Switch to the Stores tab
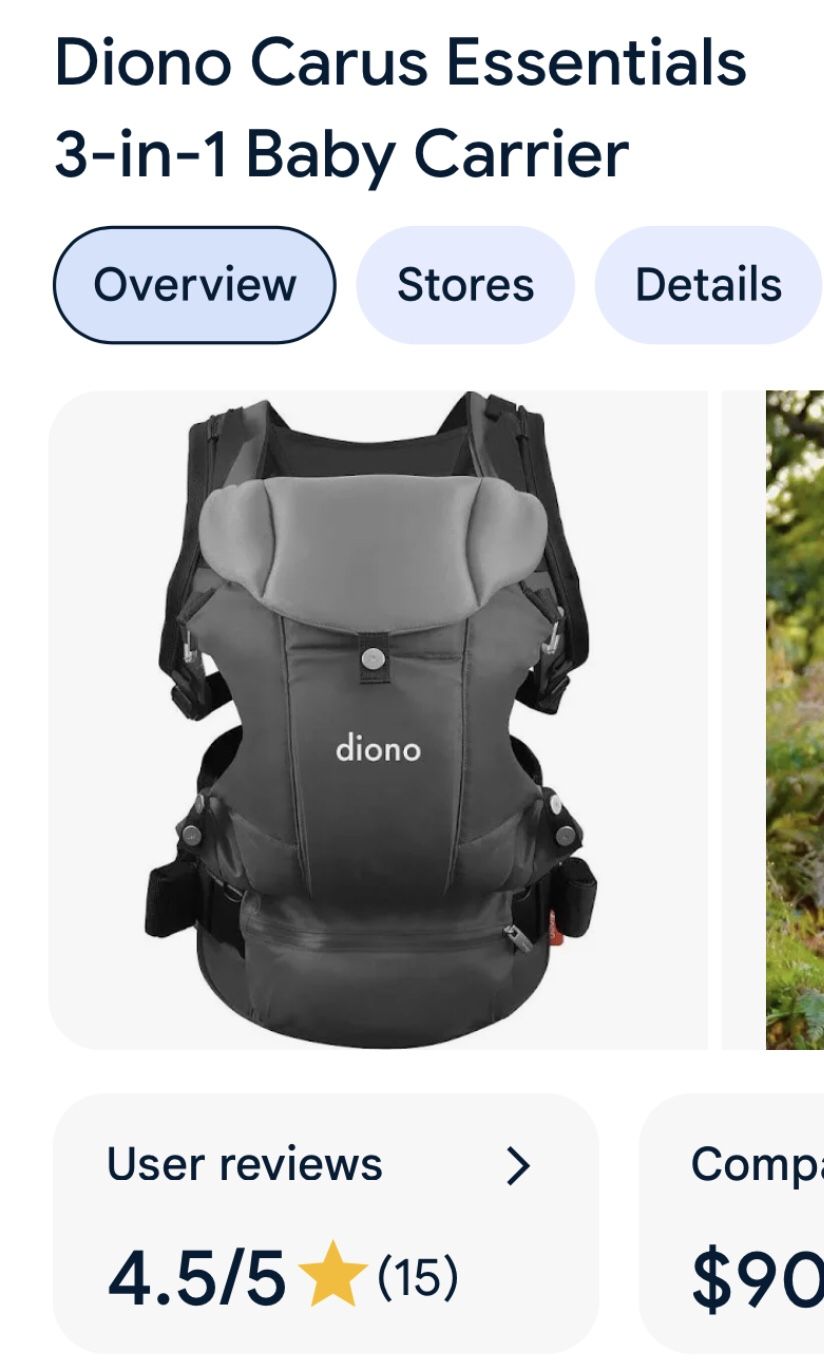The width and height of the screenshot is (824, 1366). [x=466, y=283]
